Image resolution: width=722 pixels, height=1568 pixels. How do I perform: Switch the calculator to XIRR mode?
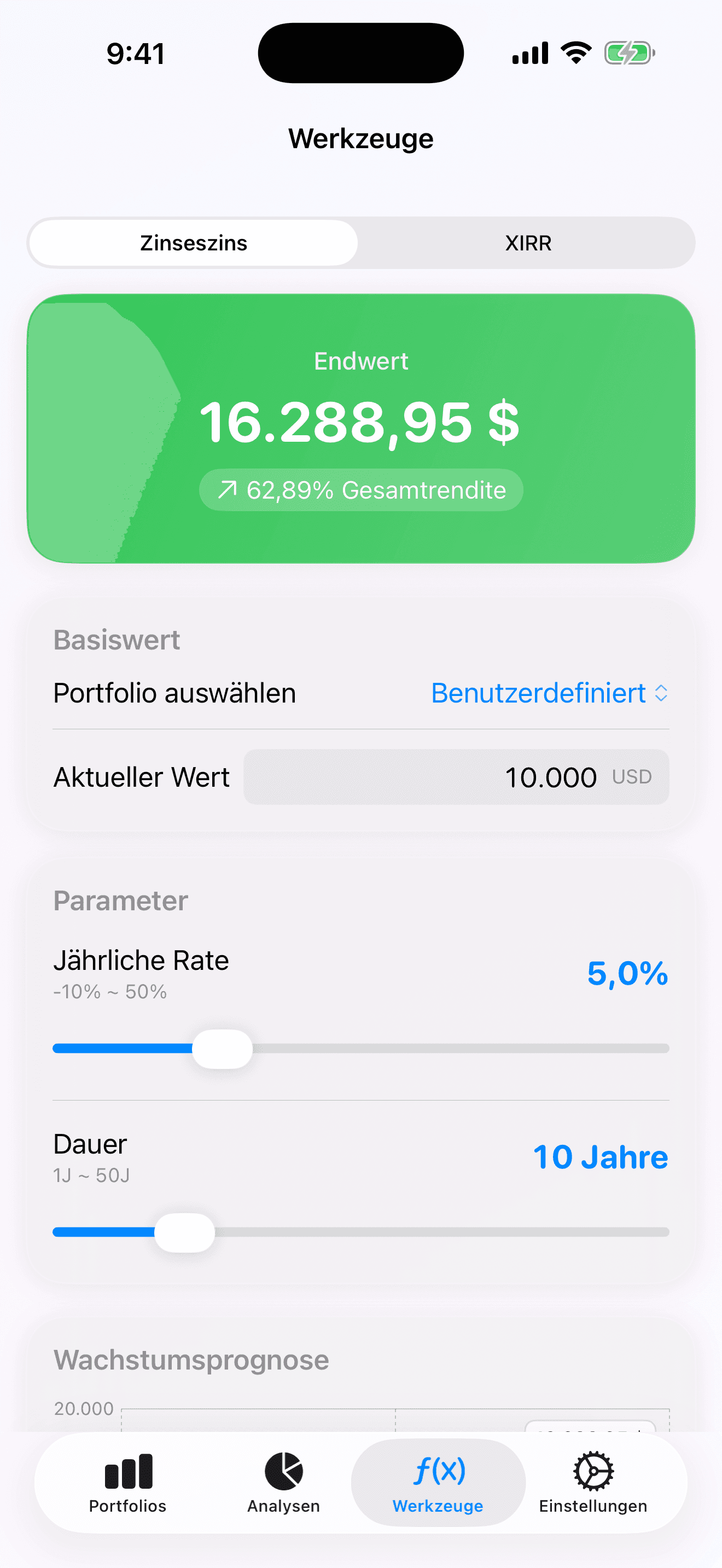pyautogui.click(x=527, y=243)
